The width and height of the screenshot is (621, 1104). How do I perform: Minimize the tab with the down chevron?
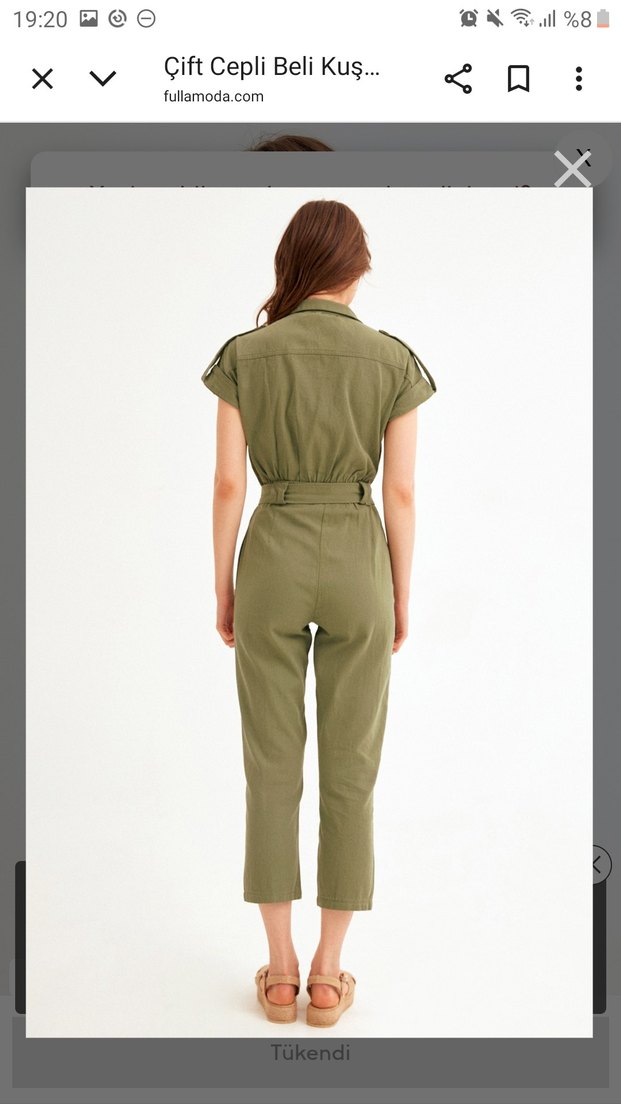coord(103,79)
